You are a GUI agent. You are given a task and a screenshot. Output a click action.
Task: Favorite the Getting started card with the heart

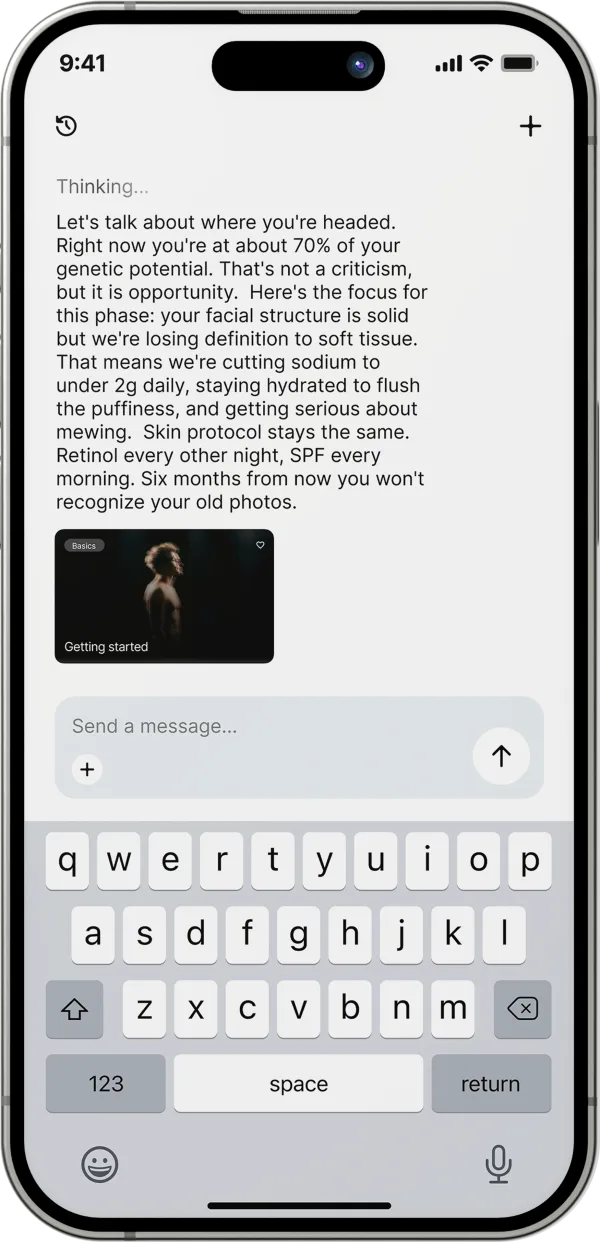coord(260,545)
